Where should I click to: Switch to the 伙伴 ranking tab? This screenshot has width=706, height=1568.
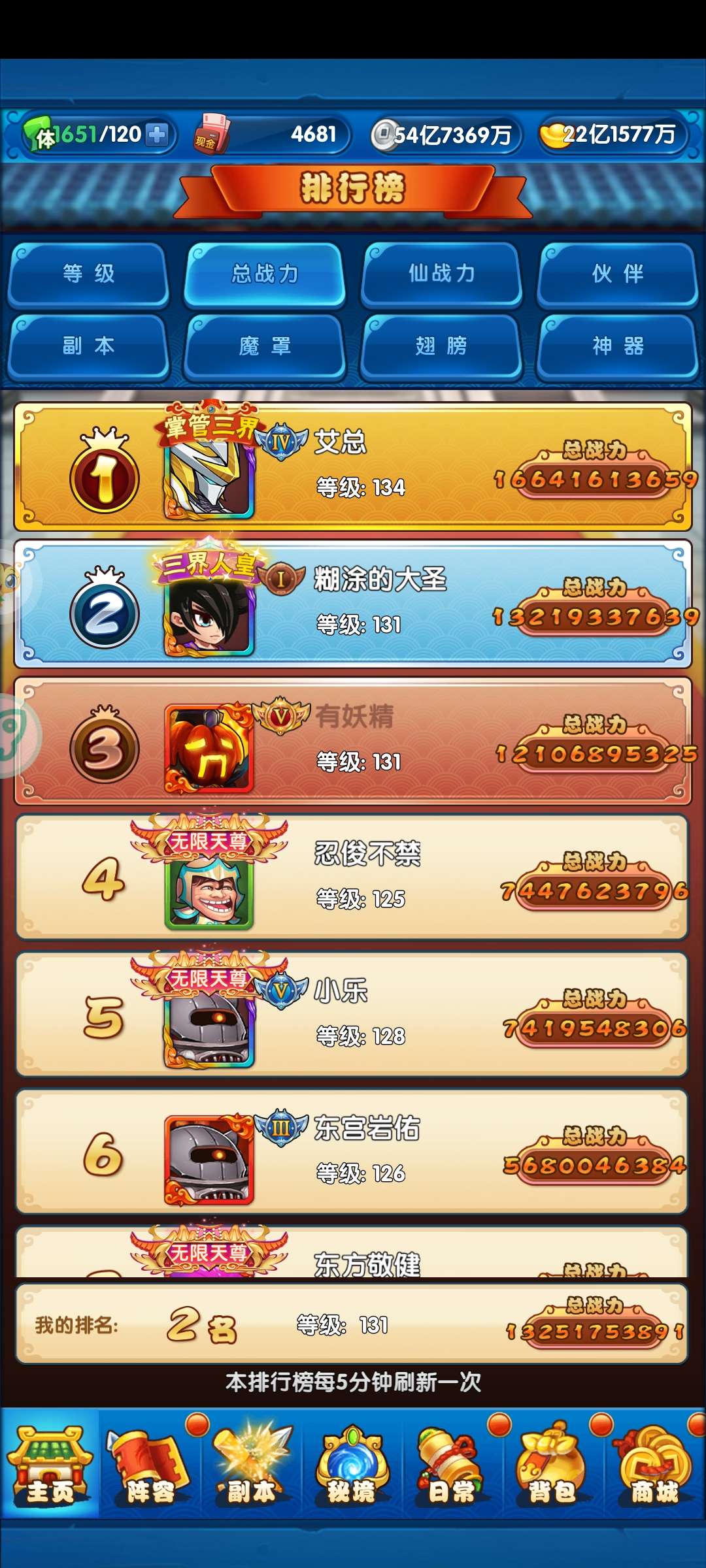618,274
